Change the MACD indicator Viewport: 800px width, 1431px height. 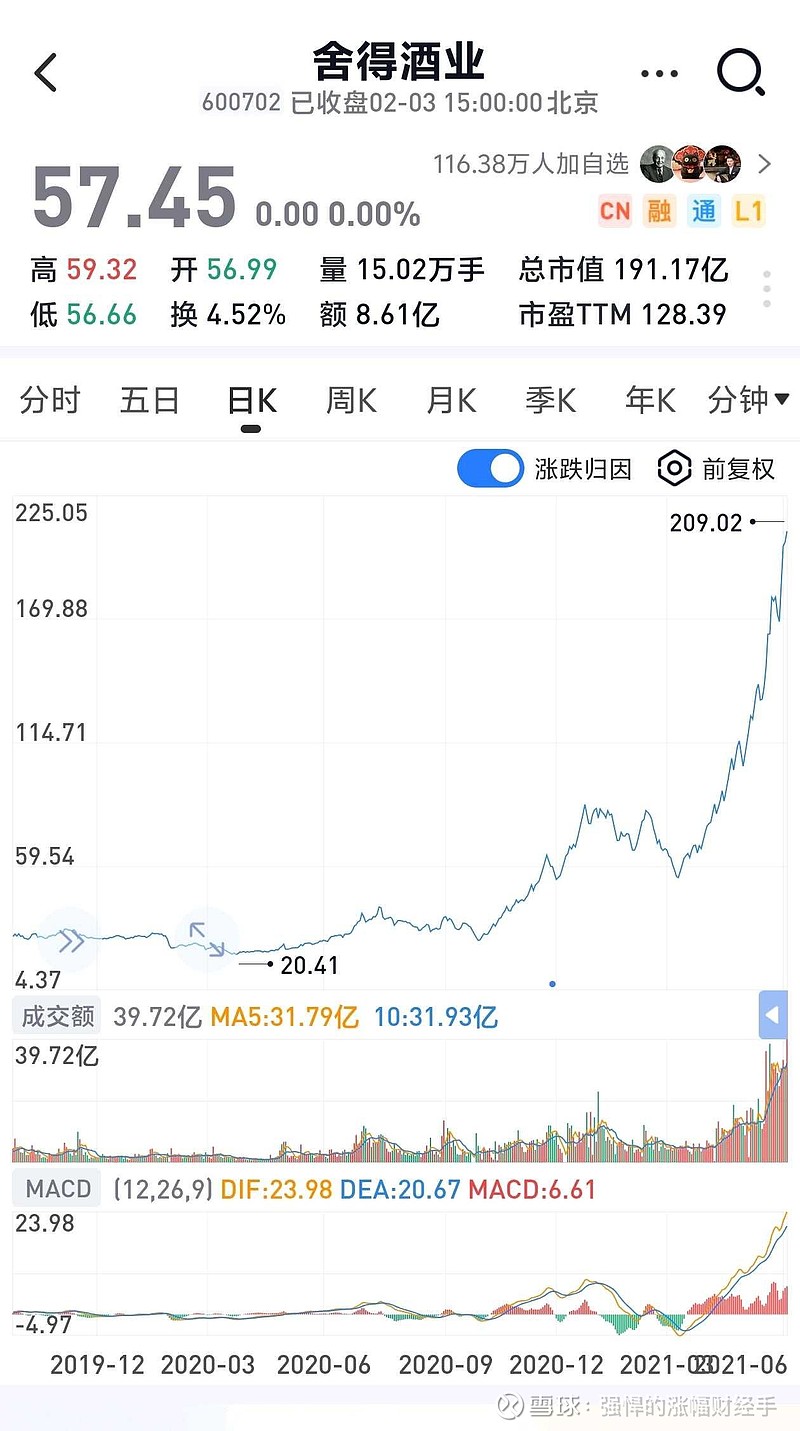58,1189
